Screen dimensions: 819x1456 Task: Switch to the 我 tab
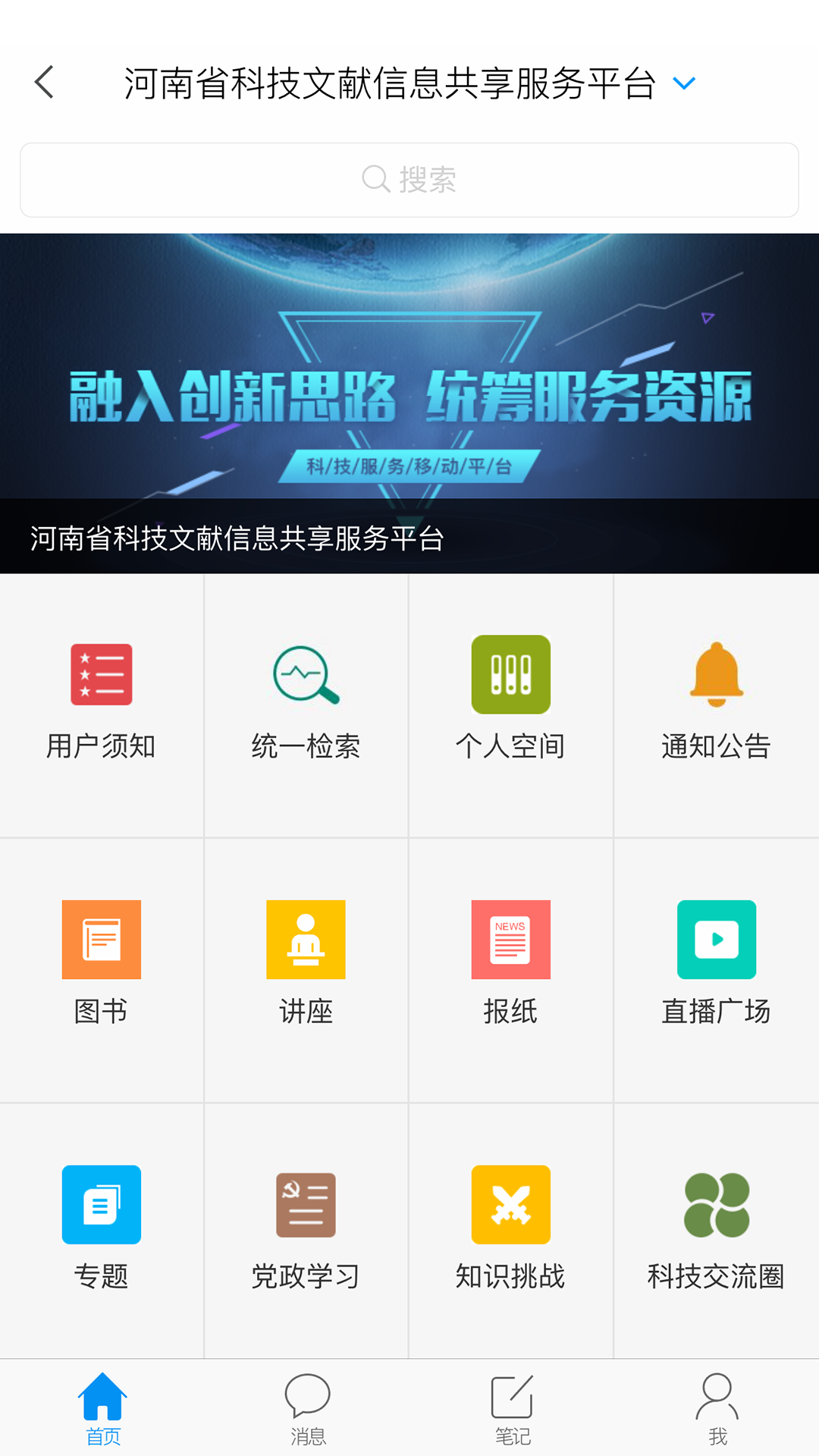pyautogui.click(x=717, y=1407)
